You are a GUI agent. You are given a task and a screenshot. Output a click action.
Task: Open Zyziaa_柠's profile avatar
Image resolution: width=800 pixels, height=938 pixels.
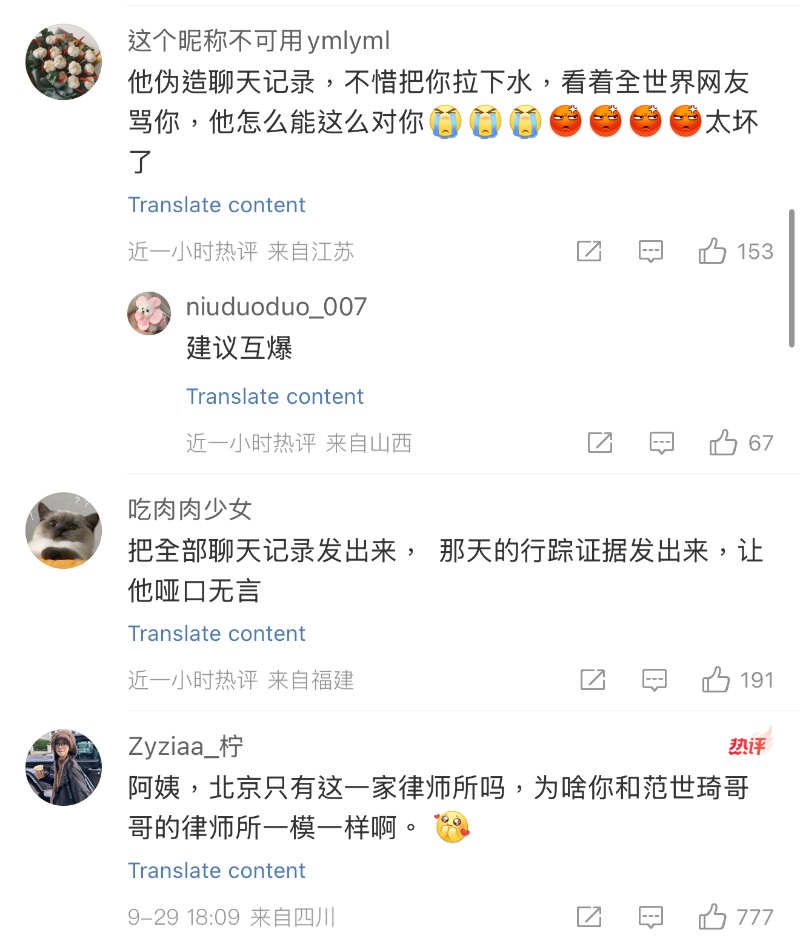[x=64, y=767]
